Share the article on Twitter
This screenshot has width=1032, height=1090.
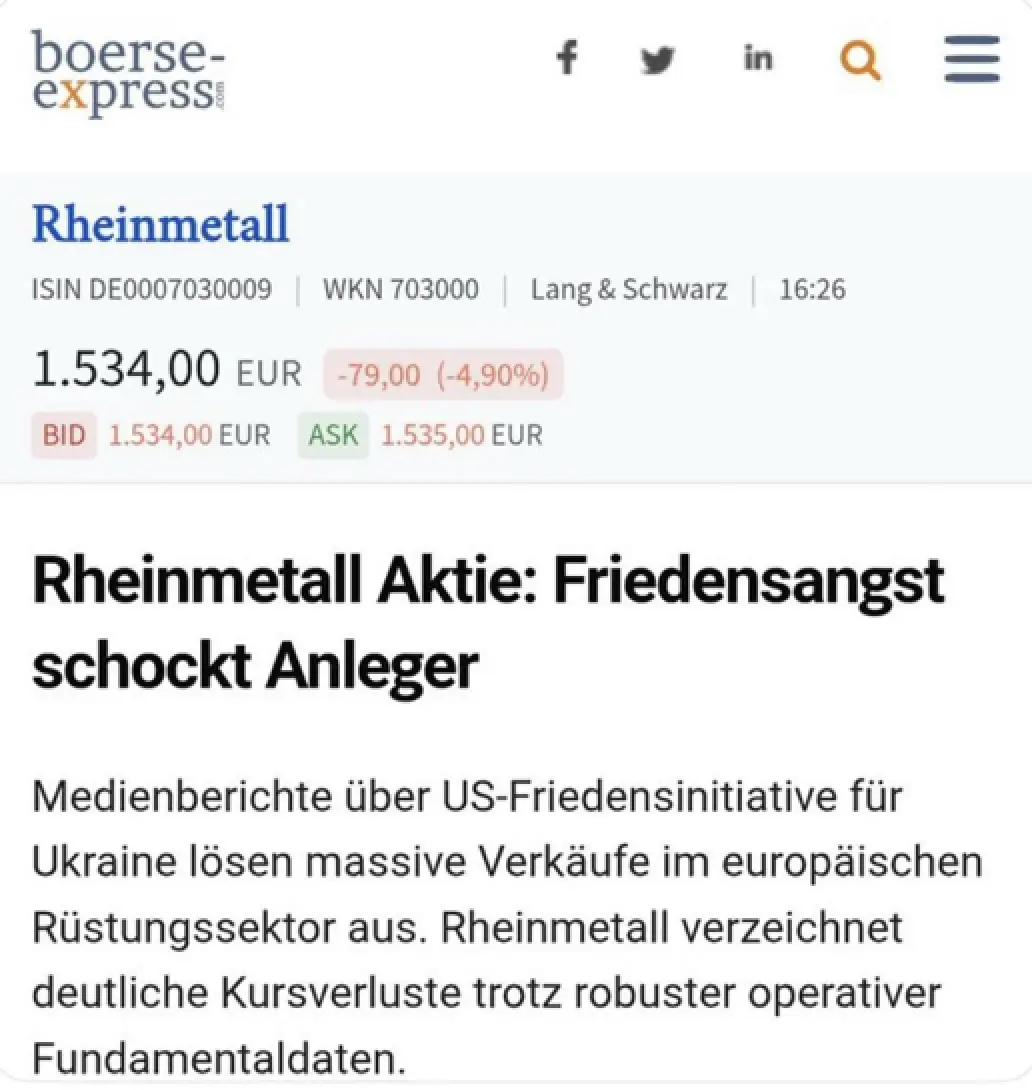click(x=657, y=59)
